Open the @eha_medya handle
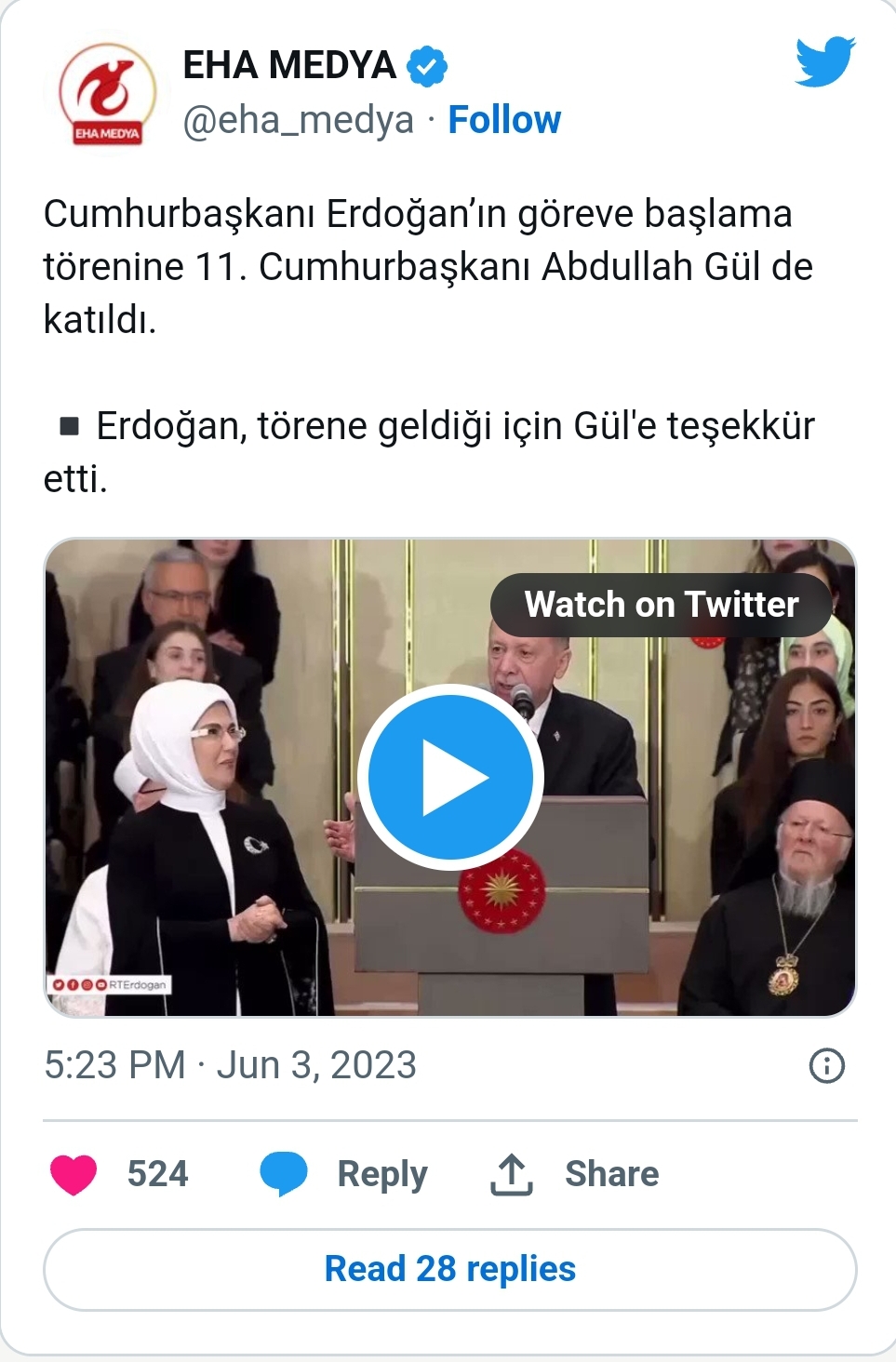Viewport: 896px width, 1362px height. click(x=298, y=120)
